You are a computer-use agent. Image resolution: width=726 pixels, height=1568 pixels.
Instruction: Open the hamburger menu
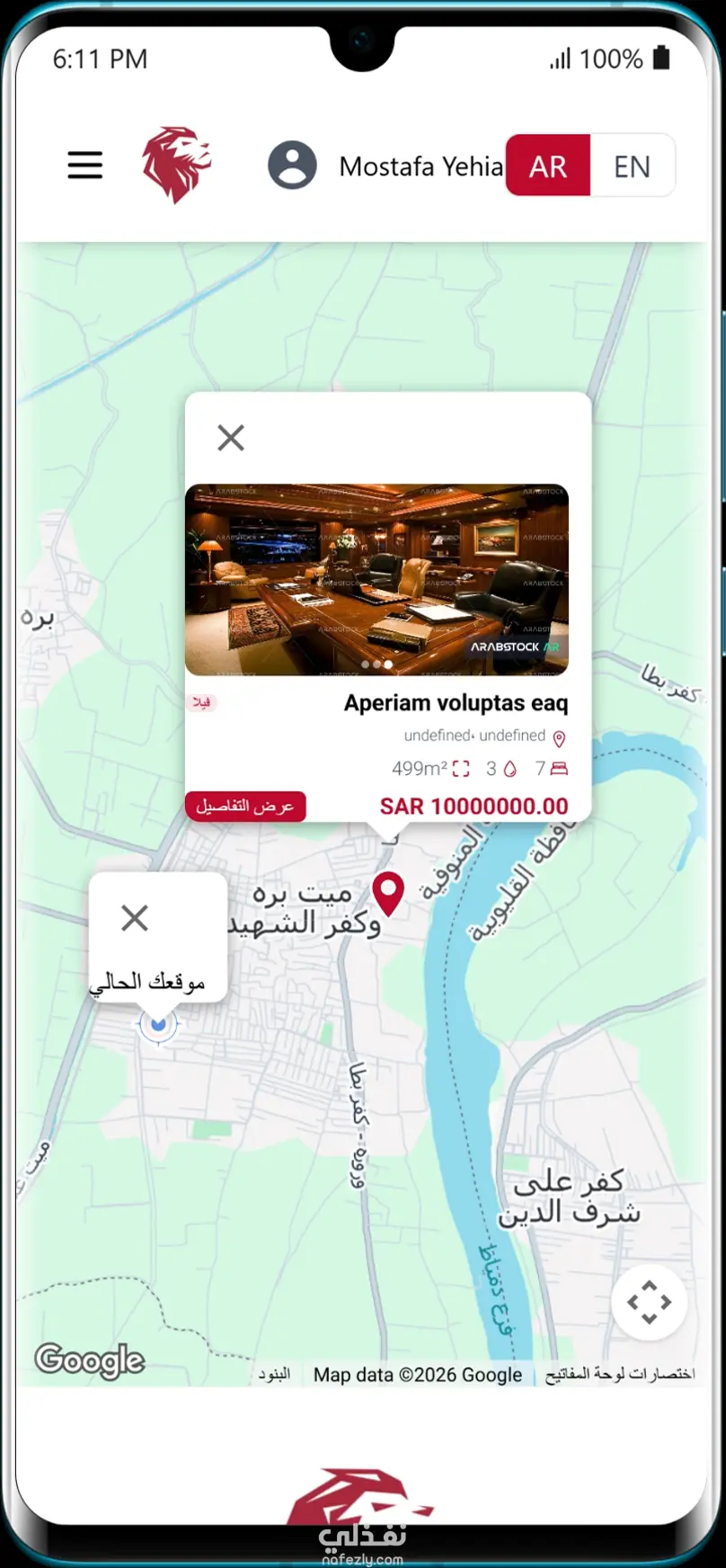click(x=85, y=165)
